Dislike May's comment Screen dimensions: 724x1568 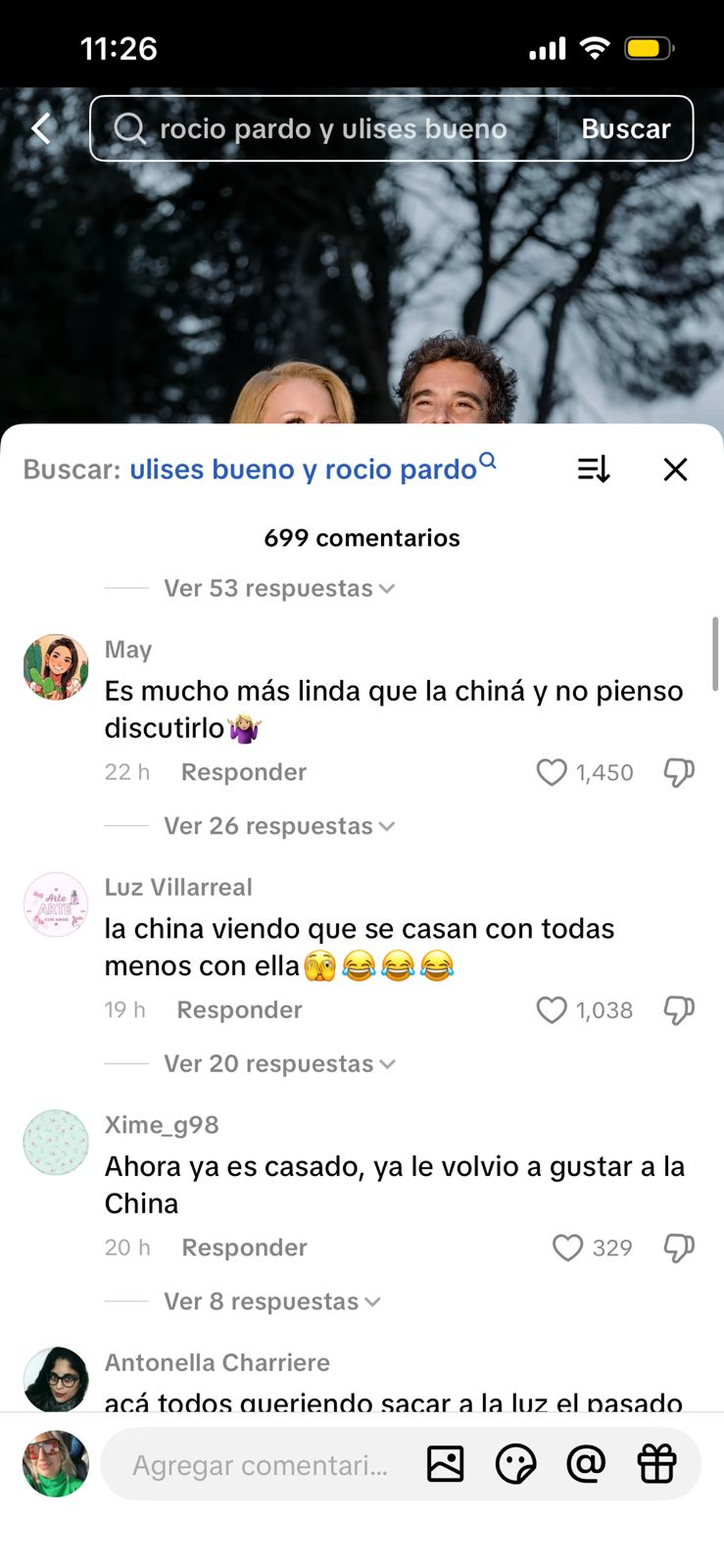coord(678,773)
